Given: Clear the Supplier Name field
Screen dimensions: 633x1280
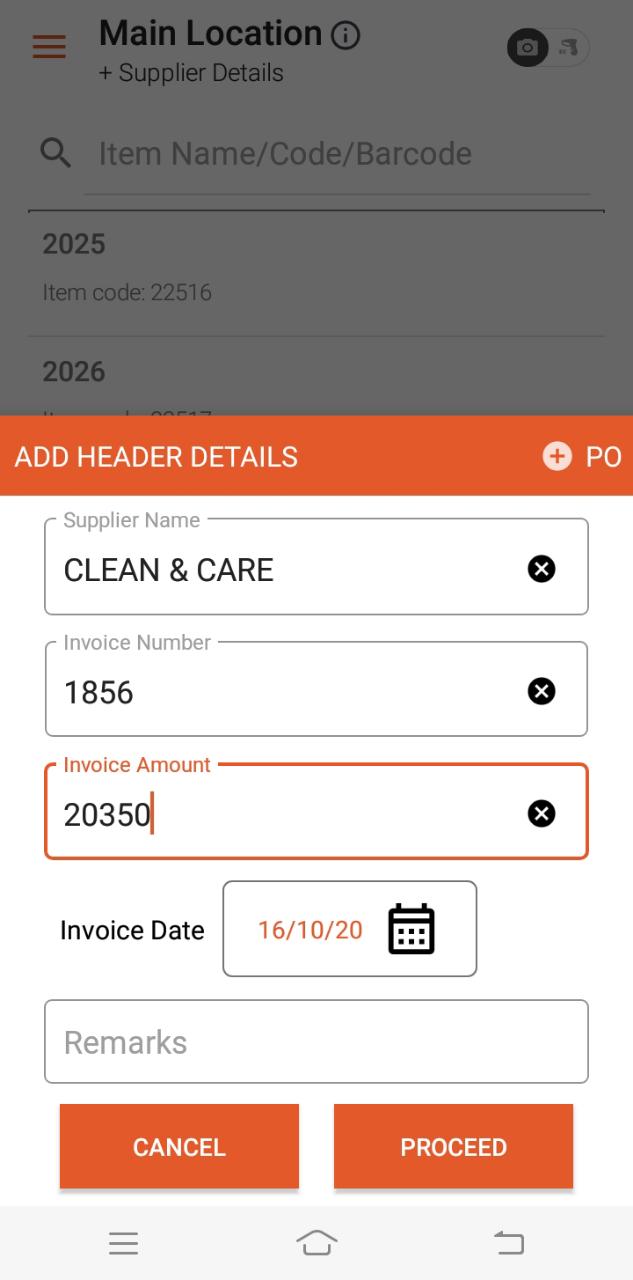Looking at the screenshot, I should click(x=541, y=569).
